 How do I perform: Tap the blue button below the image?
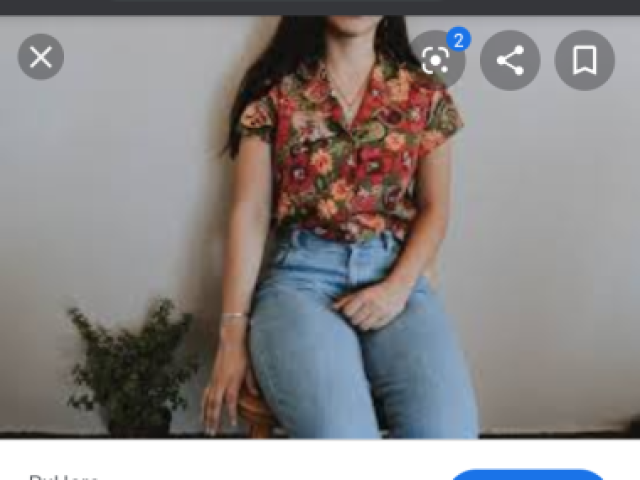[527, 475]
